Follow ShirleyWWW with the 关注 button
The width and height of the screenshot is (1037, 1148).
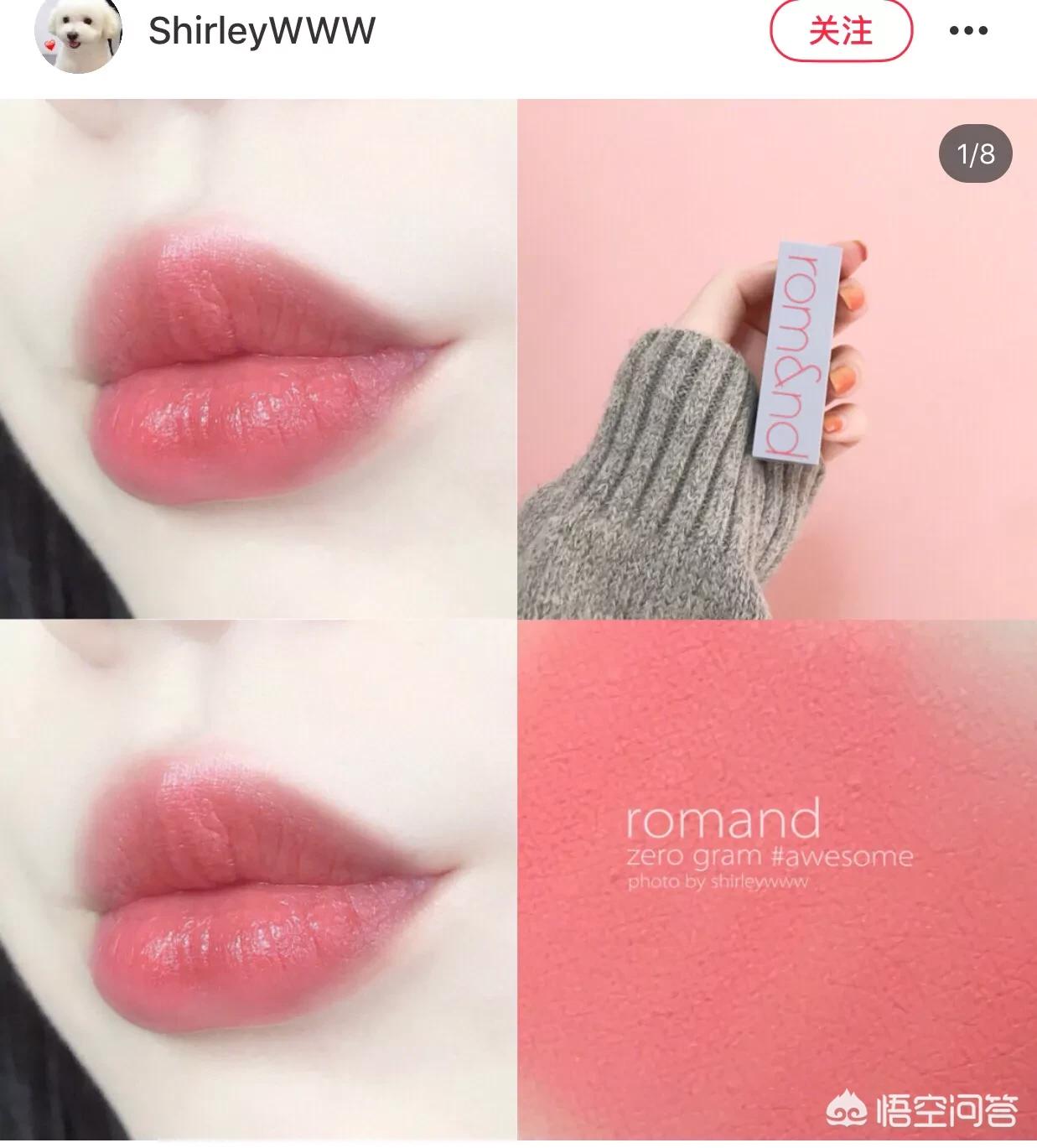840,31
